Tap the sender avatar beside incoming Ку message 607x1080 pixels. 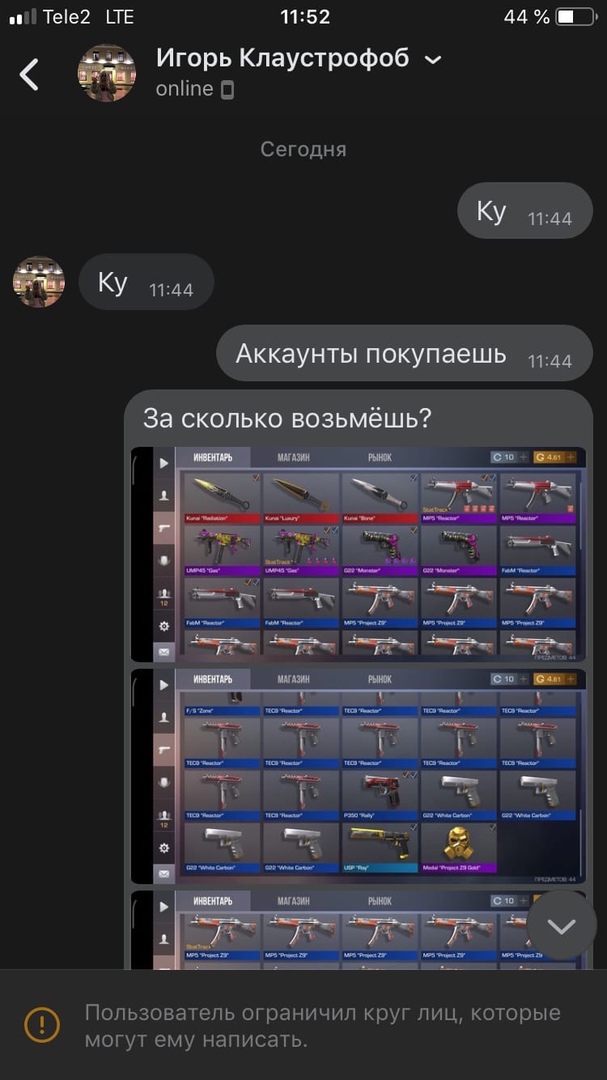[39, 282]
